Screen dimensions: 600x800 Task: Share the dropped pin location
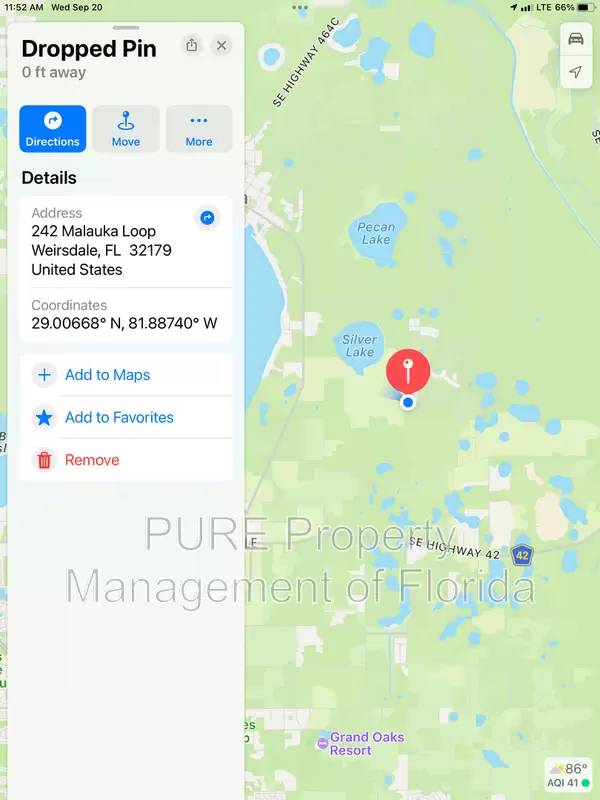(x=192, y=45)
